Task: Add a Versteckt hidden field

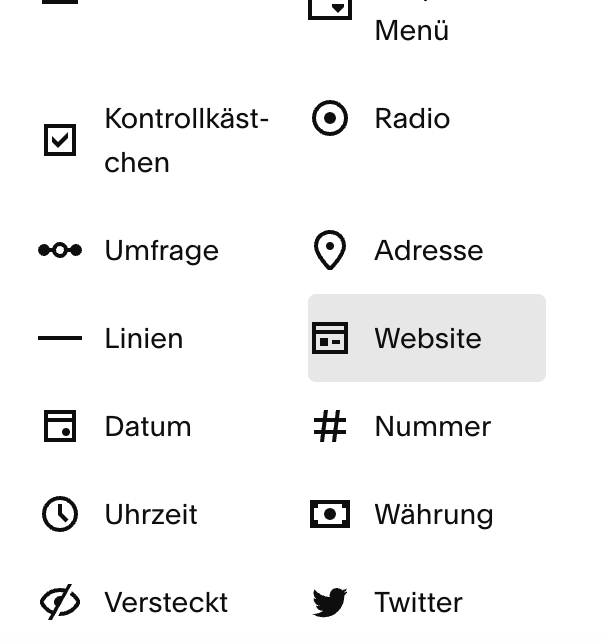Action: click(x=165, y=603)
